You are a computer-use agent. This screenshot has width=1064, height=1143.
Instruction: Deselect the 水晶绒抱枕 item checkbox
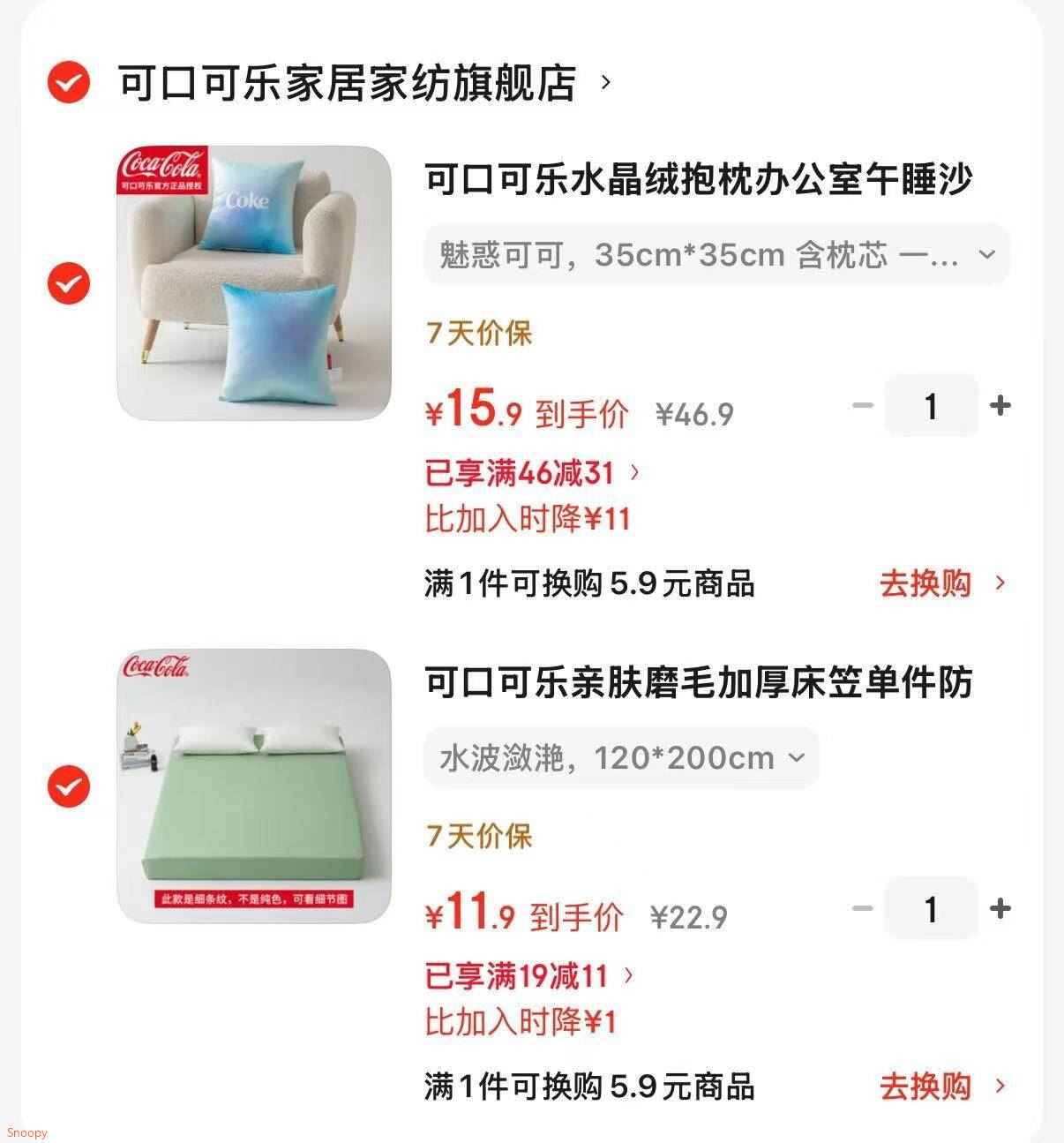click(x=69, y=283)
